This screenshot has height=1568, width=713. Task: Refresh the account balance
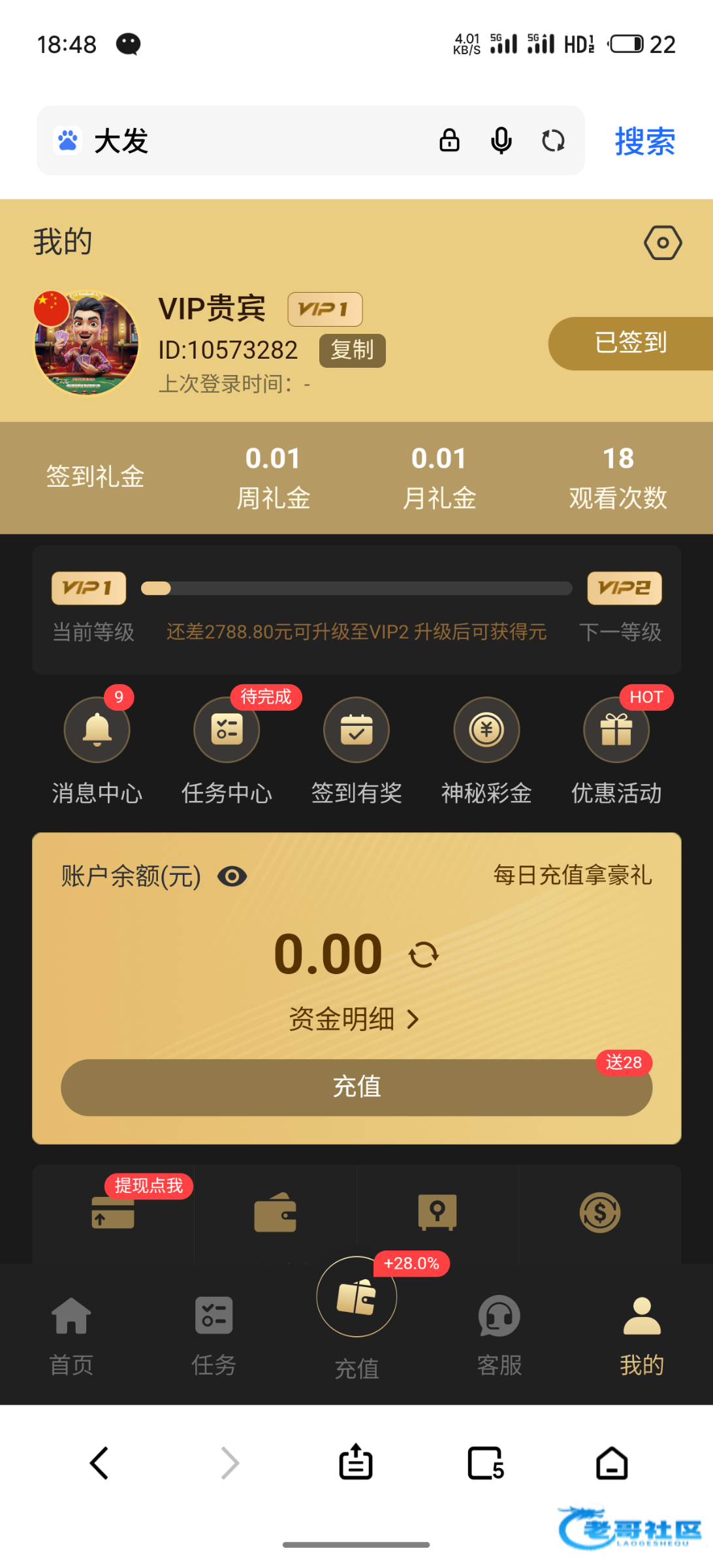tap(424, 955)
